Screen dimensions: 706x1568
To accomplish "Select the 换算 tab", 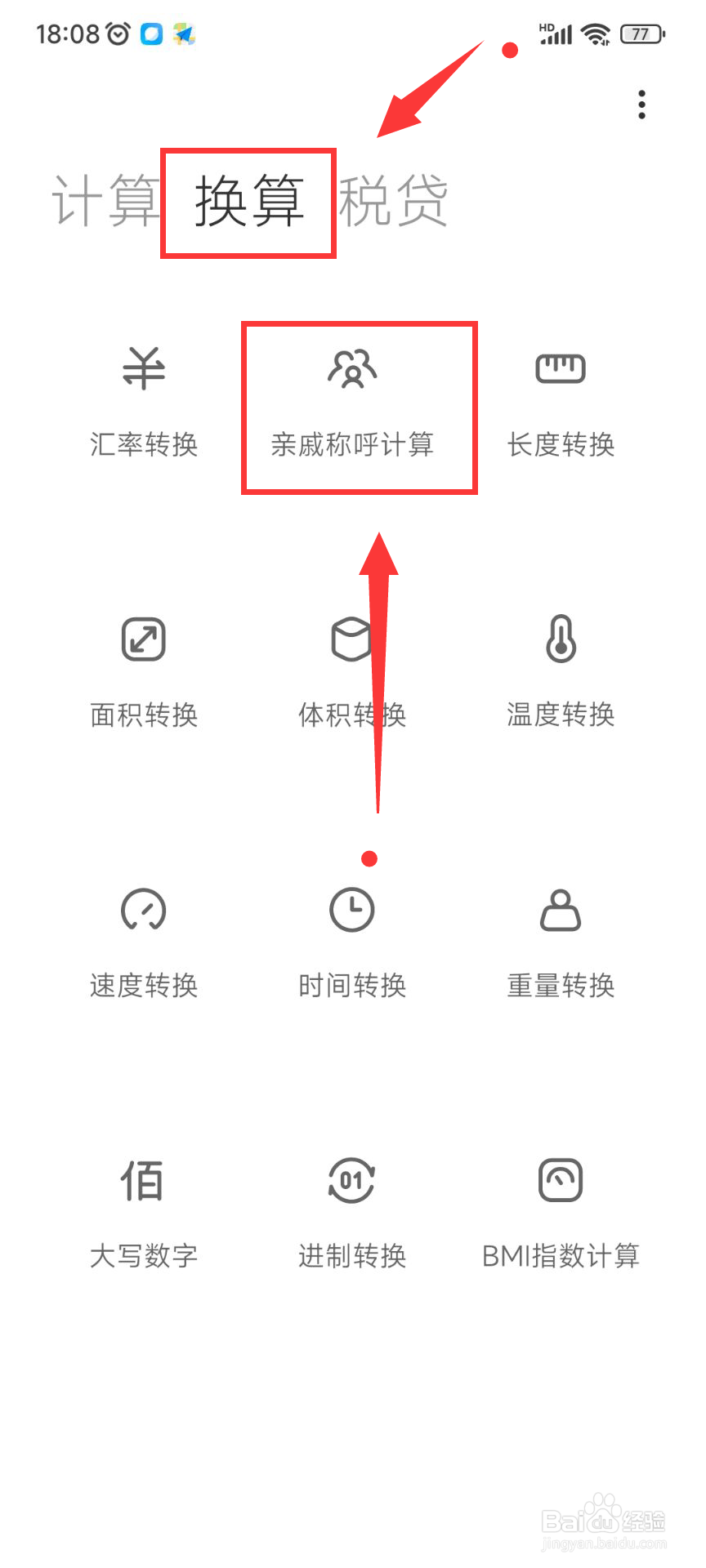I will coord(248,200).
